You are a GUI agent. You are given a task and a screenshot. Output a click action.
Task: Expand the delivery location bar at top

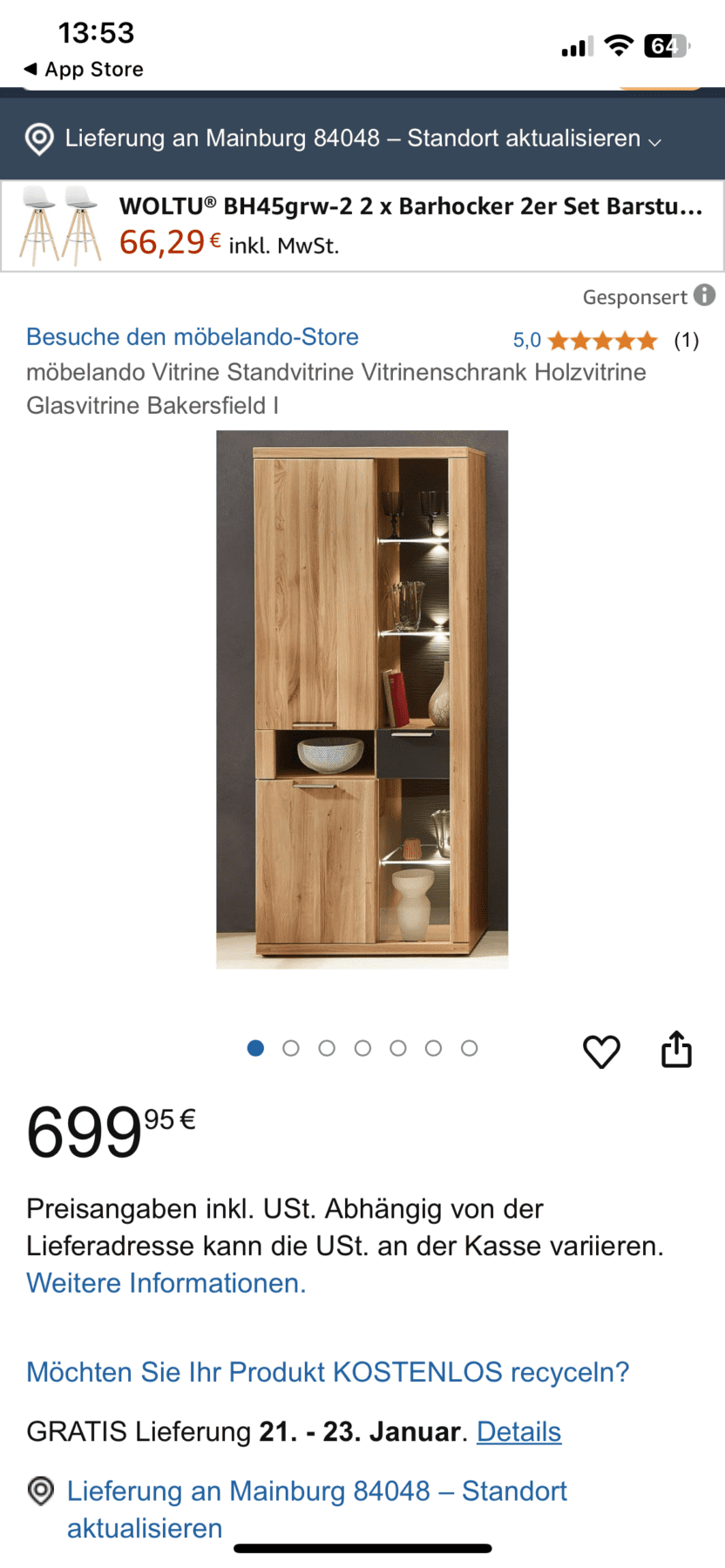tap(362, 139)
